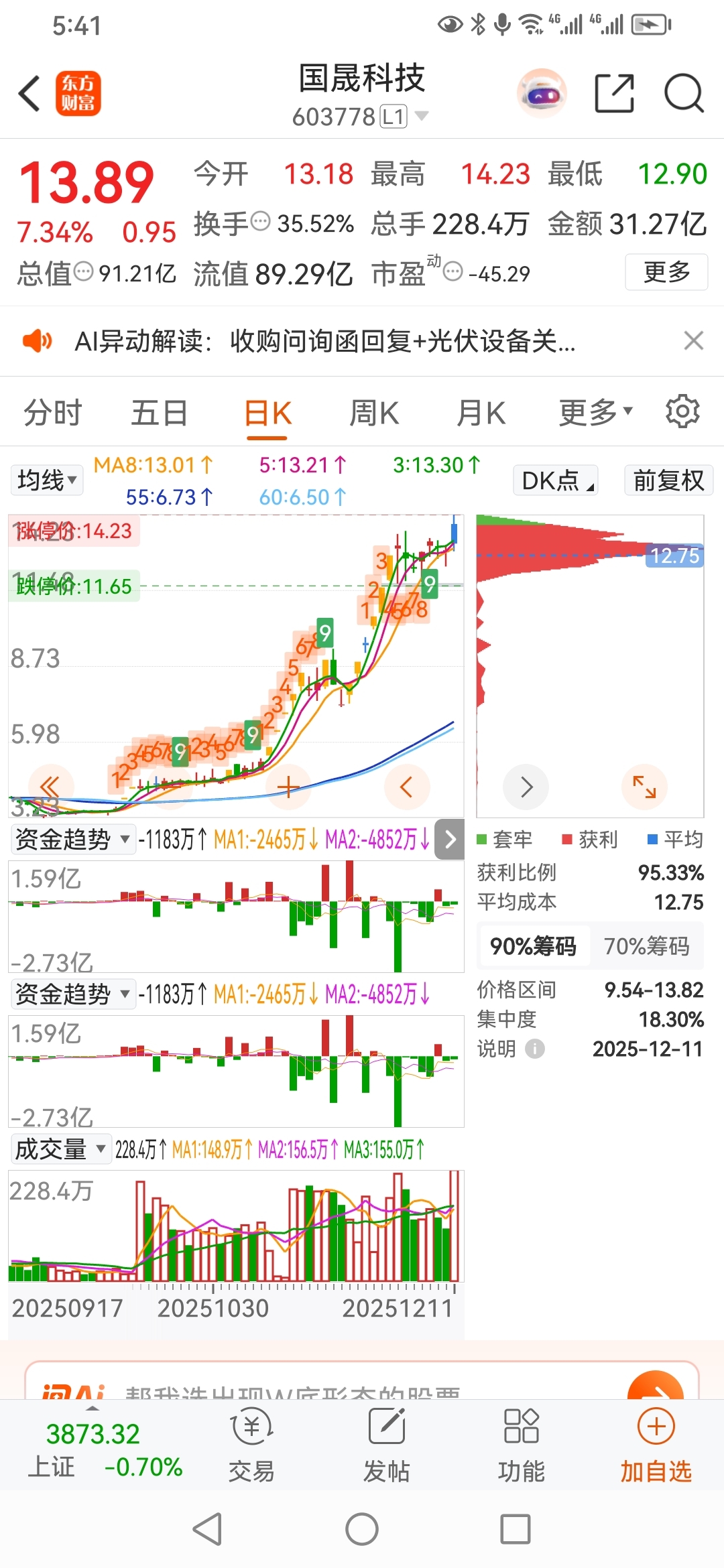Open the 交易 trading page

[251, 1445]
